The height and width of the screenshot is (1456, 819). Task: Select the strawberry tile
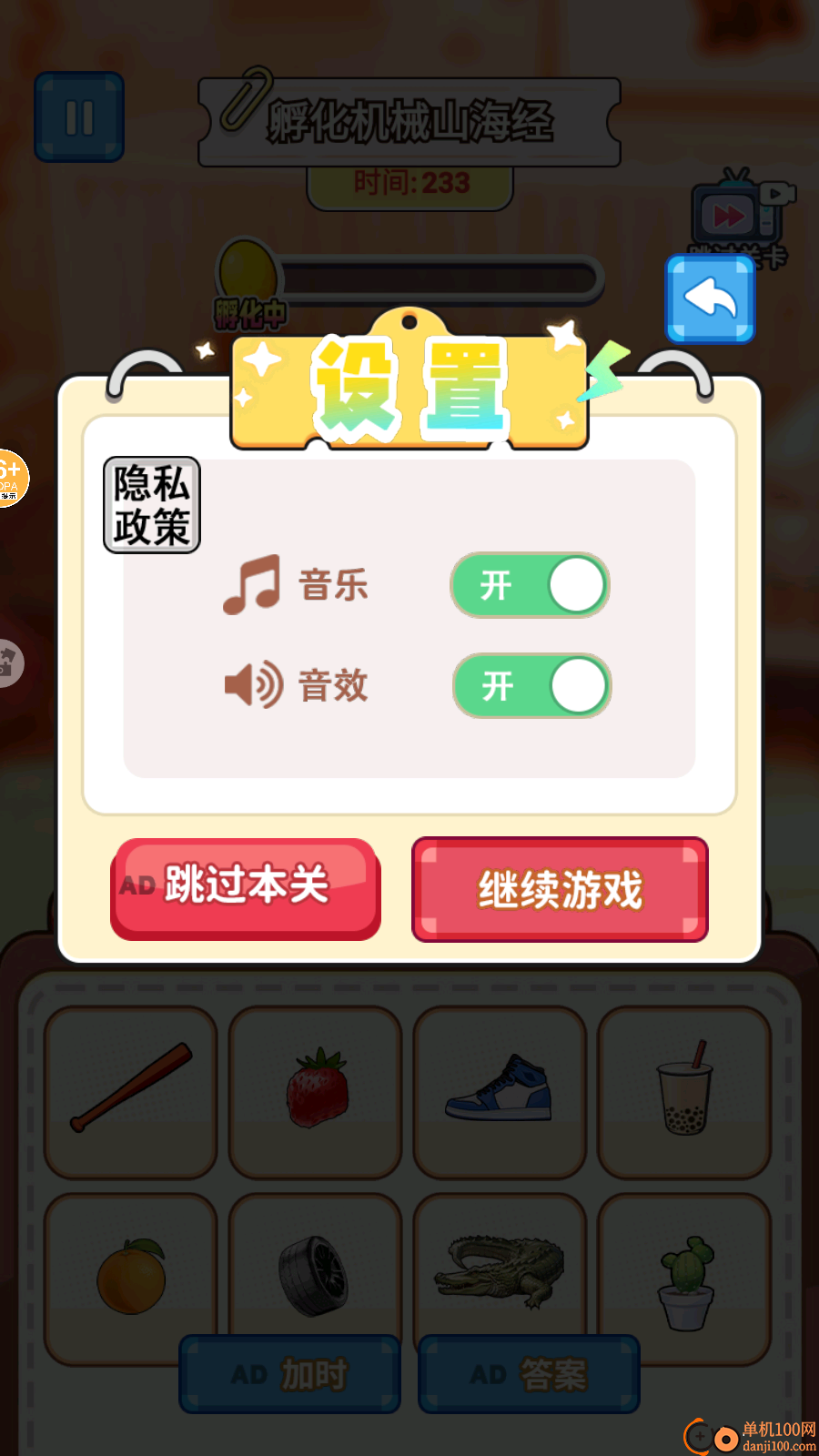point(314,1090)
